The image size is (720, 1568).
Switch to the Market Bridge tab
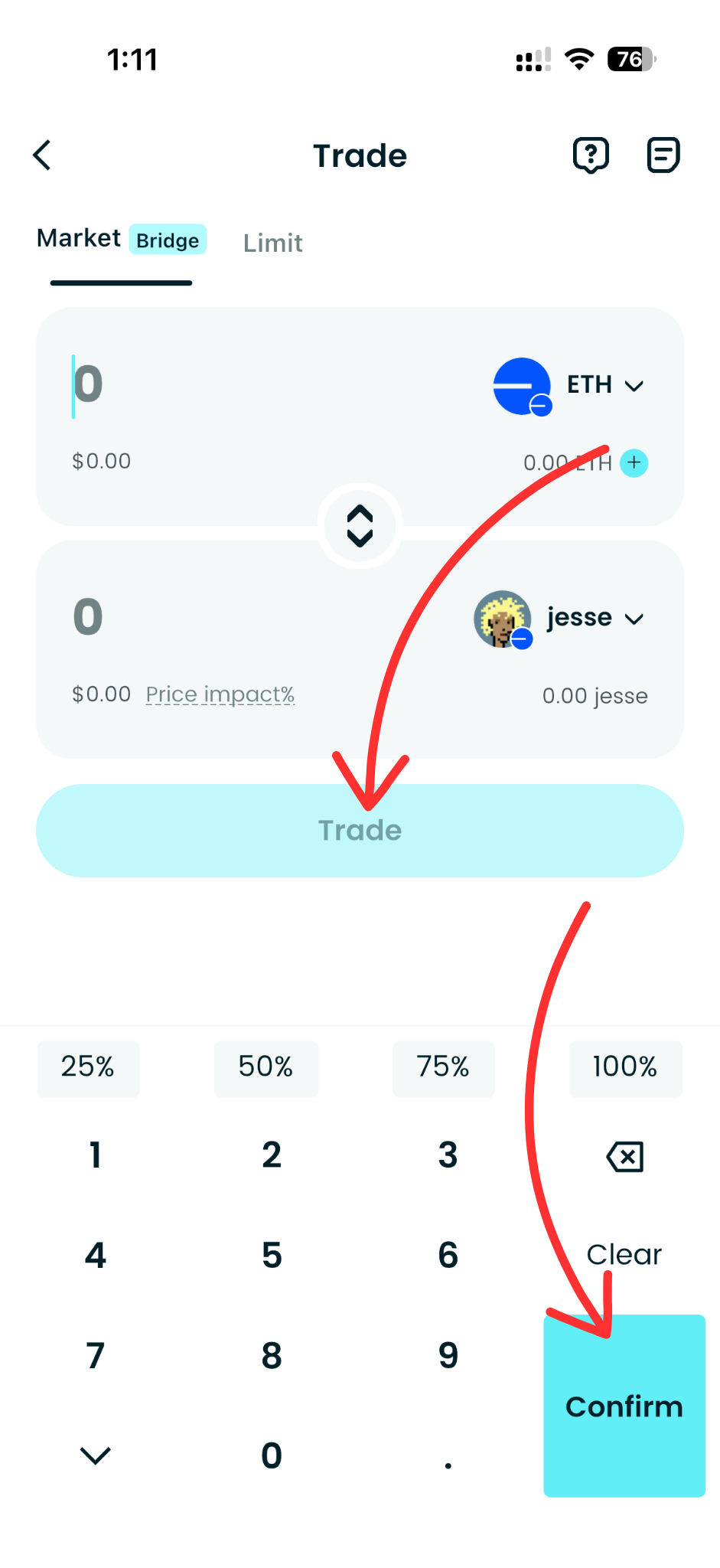[121, 239]
